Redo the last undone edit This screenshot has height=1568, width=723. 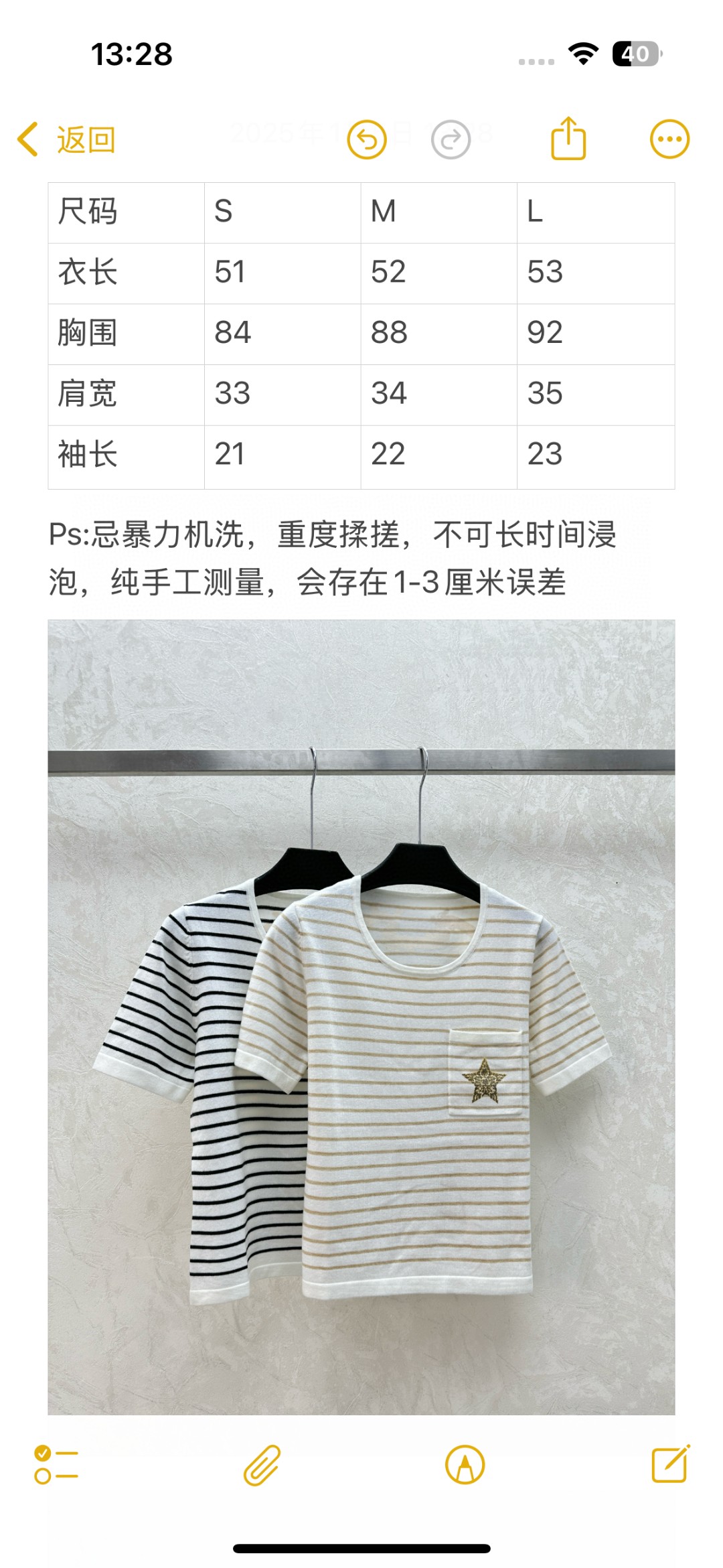point(451,139)
